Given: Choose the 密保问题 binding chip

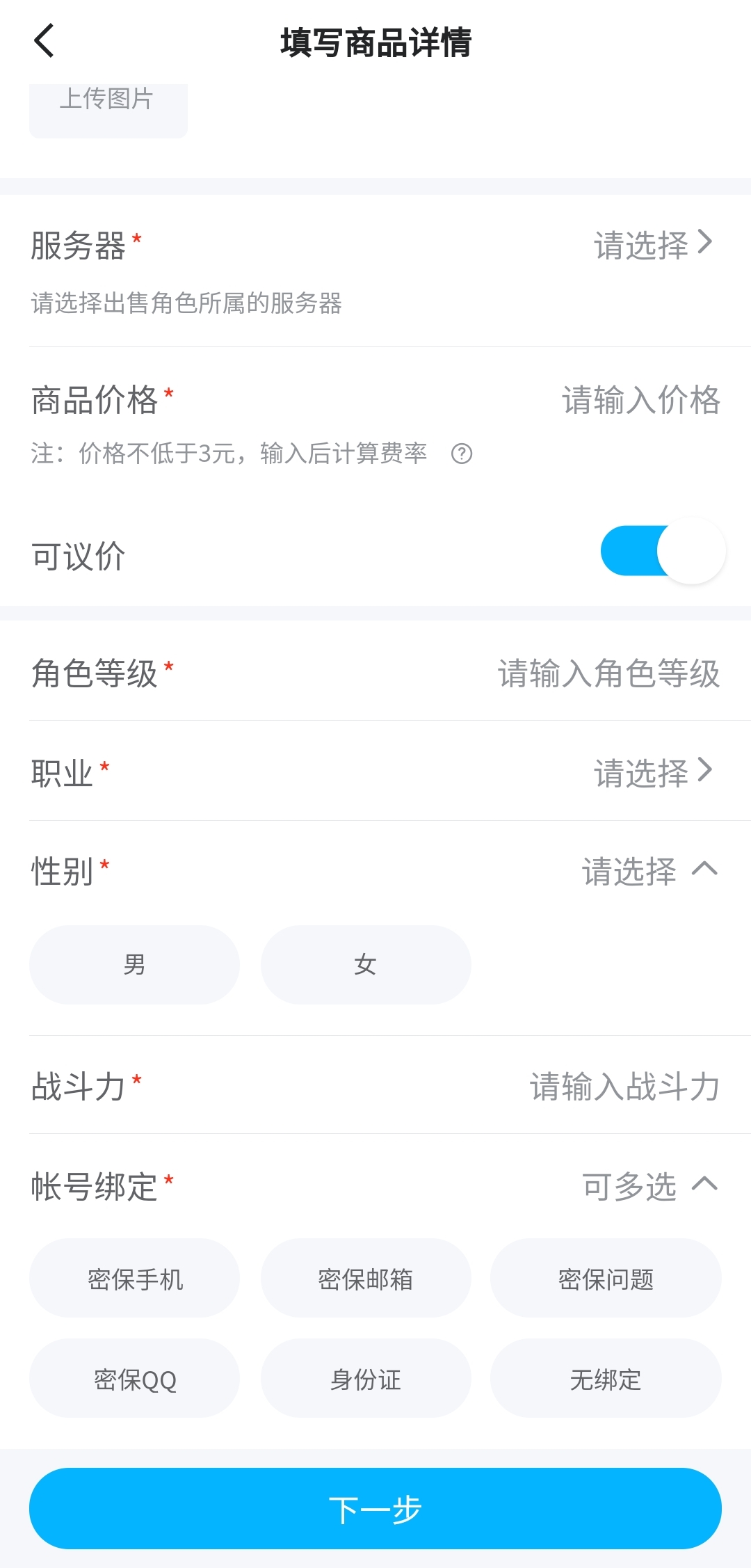Looking at the screenshot, I should [x=606, y=1278].
